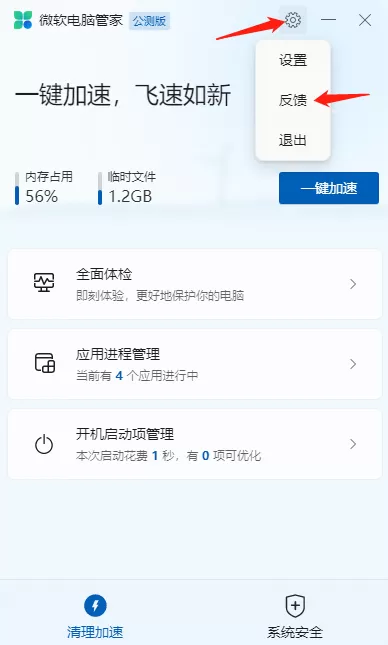This screenshot has height=645, width=388.
Task: Open 开机启动项管理
Action: pyautogui.click(x=195, y=444)
